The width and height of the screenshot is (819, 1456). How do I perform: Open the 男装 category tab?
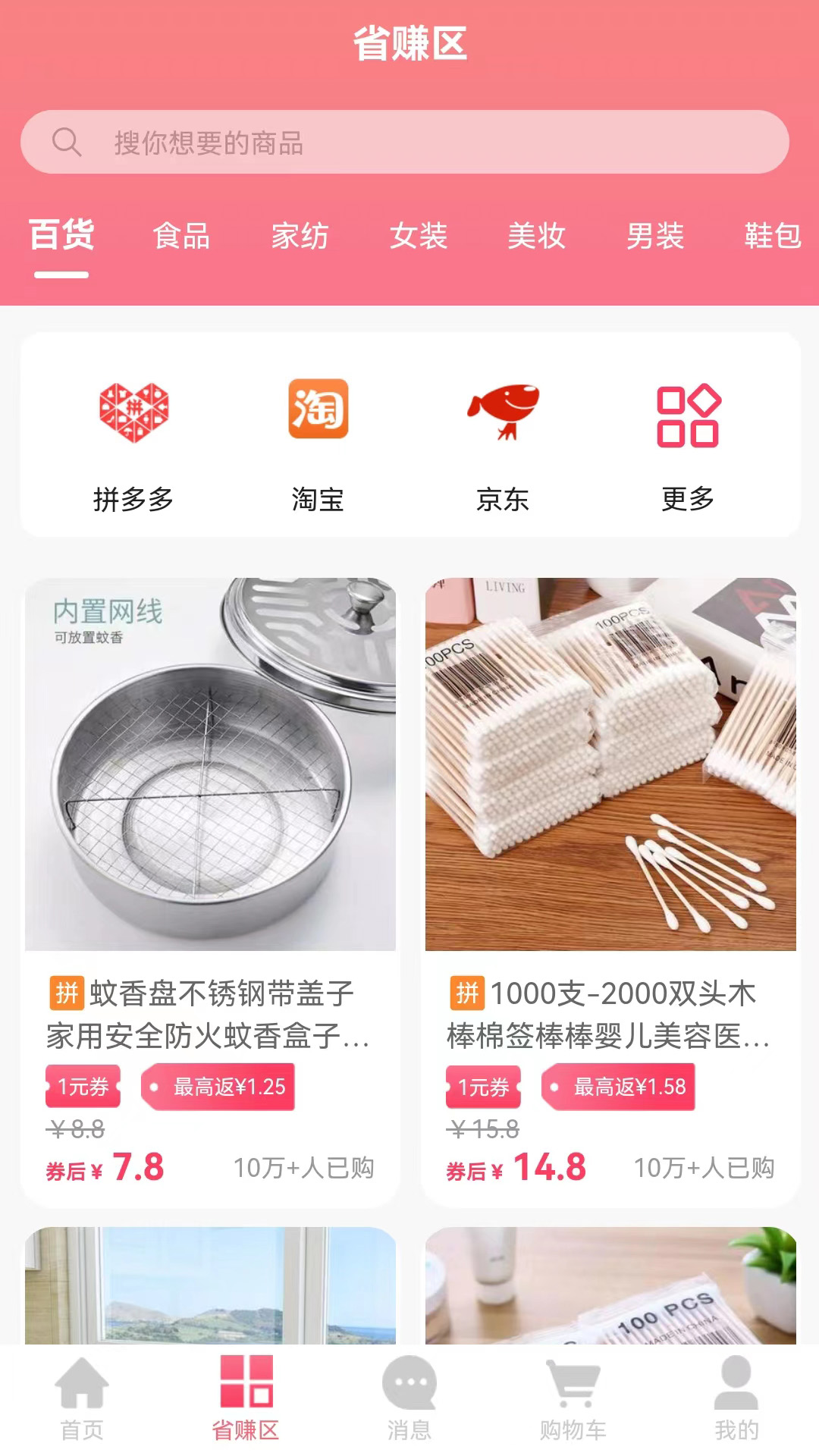655,236
